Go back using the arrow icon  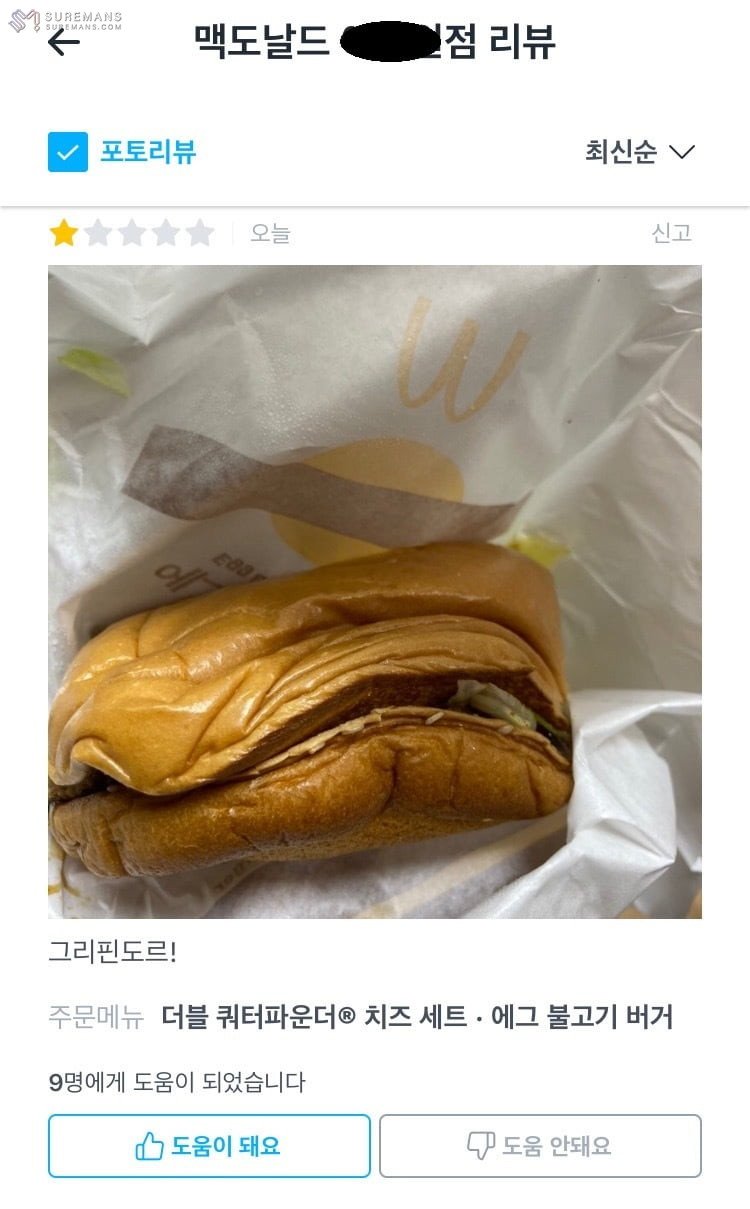pos(63,42)
